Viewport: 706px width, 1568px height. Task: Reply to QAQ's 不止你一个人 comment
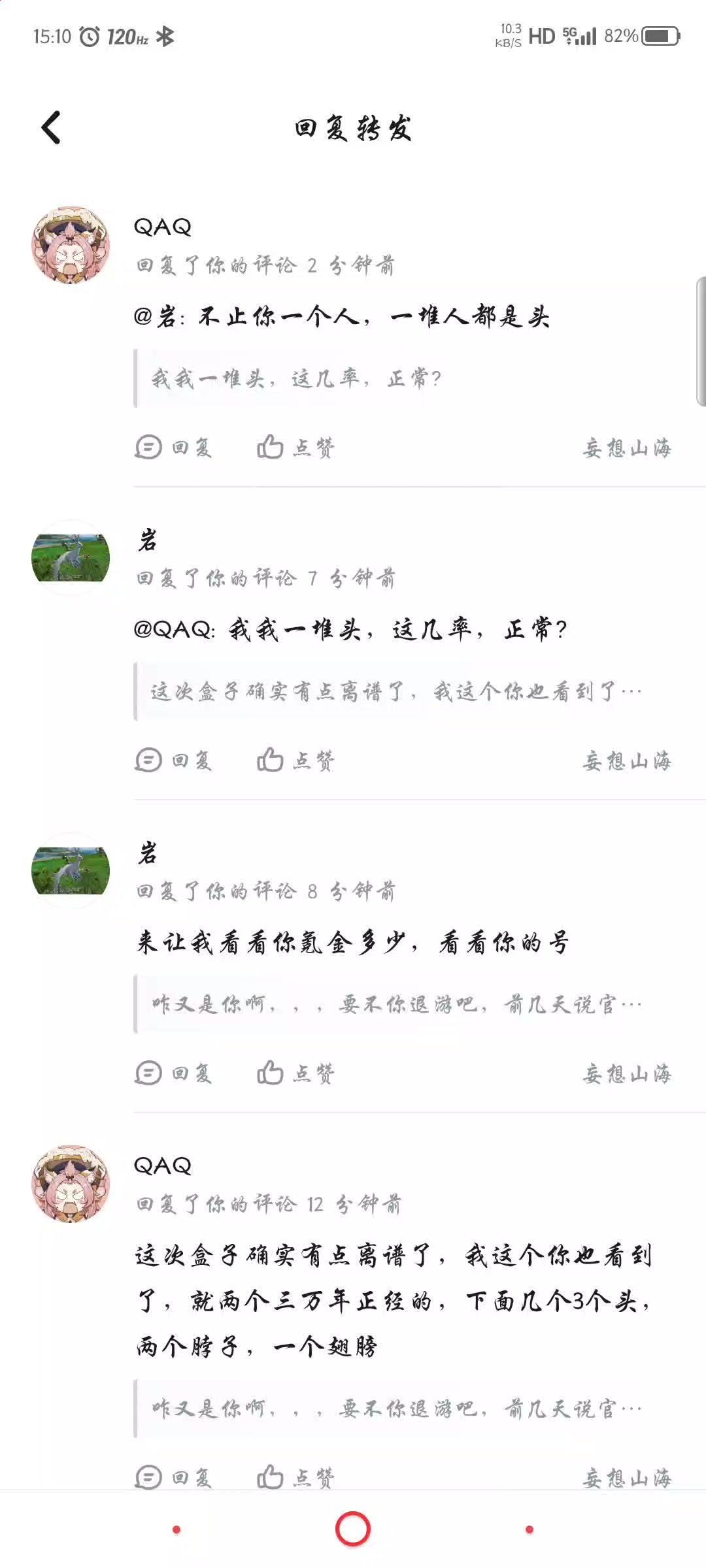click(174, 448)
